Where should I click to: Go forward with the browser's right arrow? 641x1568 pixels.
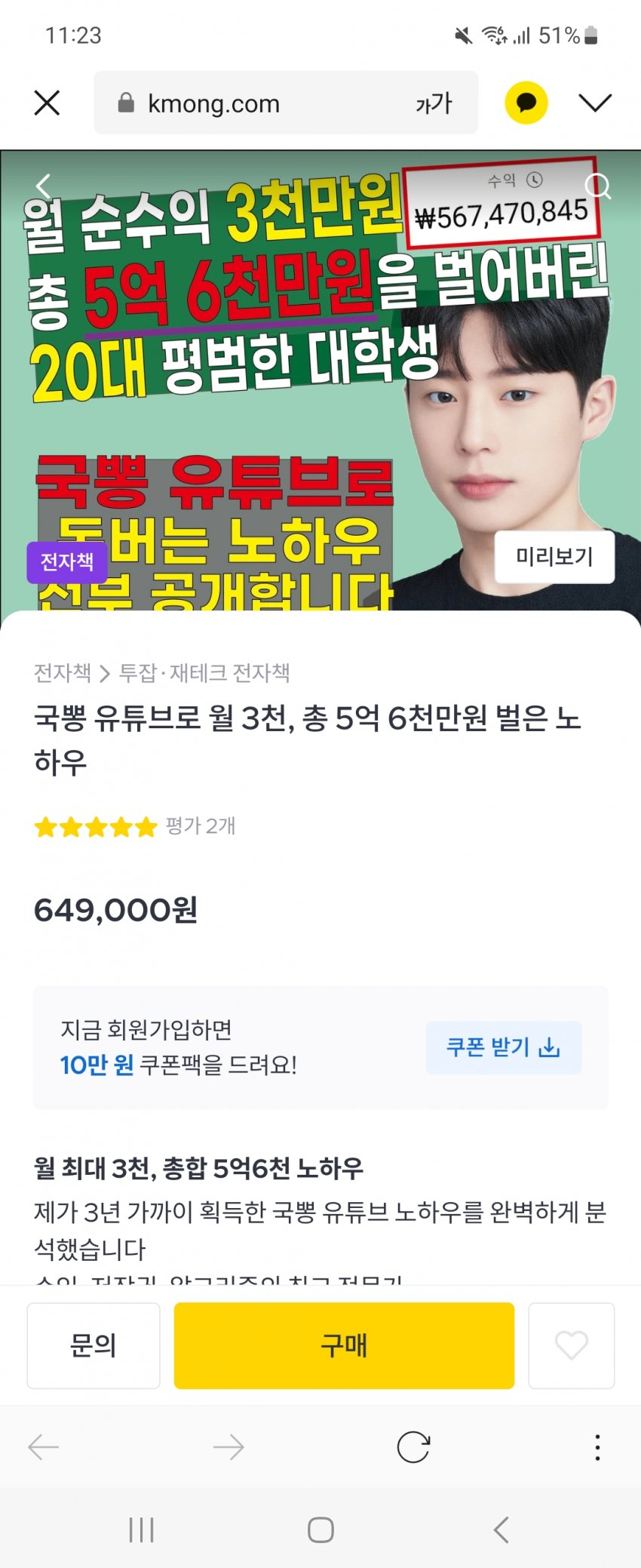click(x=228, y=1447)
